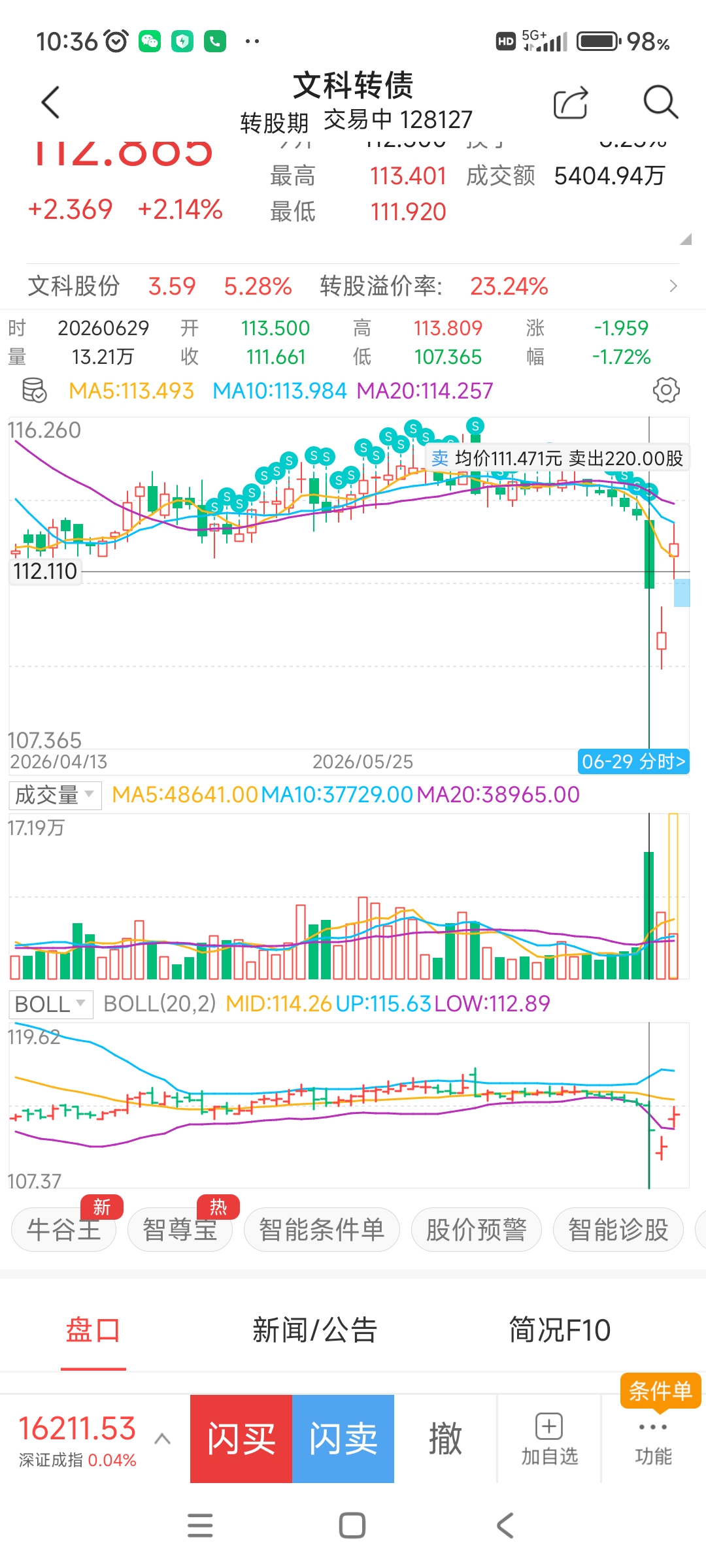This screenshot has height=1568, width=706.
Task: Go back using the top-left arrow
Action: (50, 103)
